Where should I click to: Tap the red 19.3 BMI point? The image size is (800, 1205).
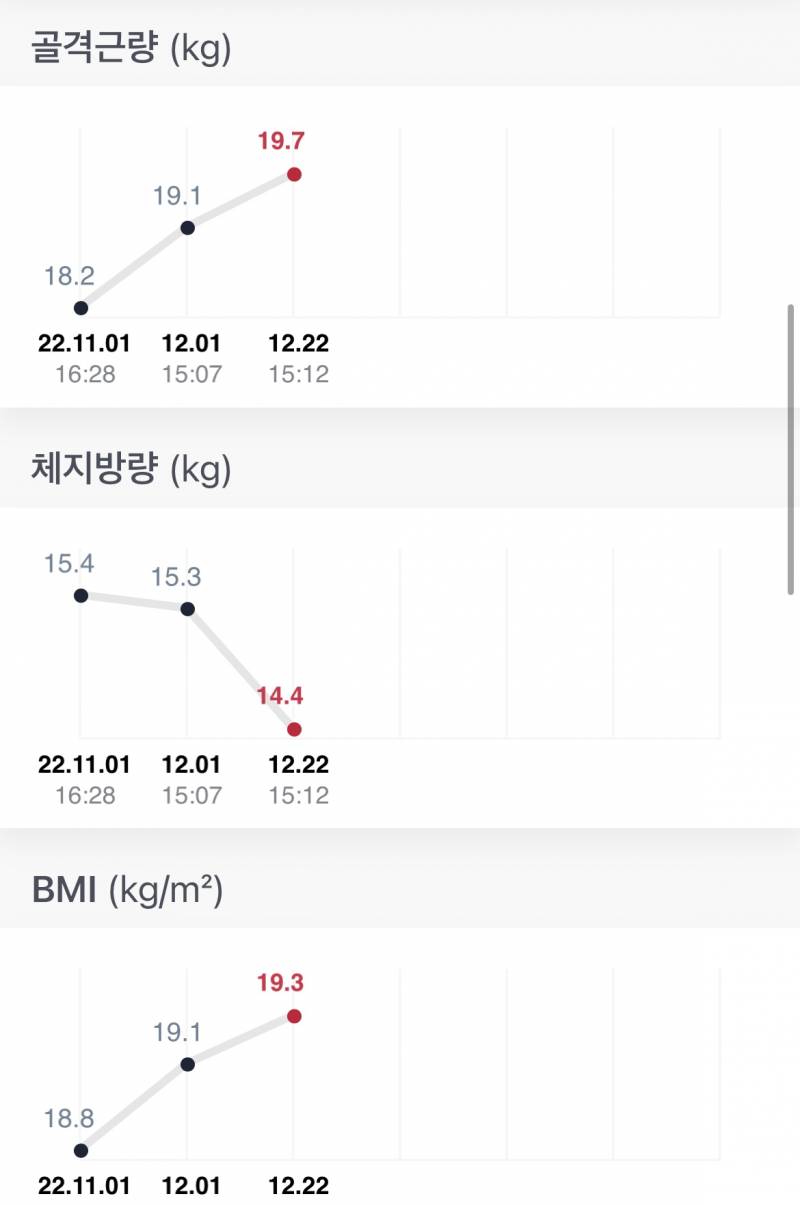(x=292, y=1017)
